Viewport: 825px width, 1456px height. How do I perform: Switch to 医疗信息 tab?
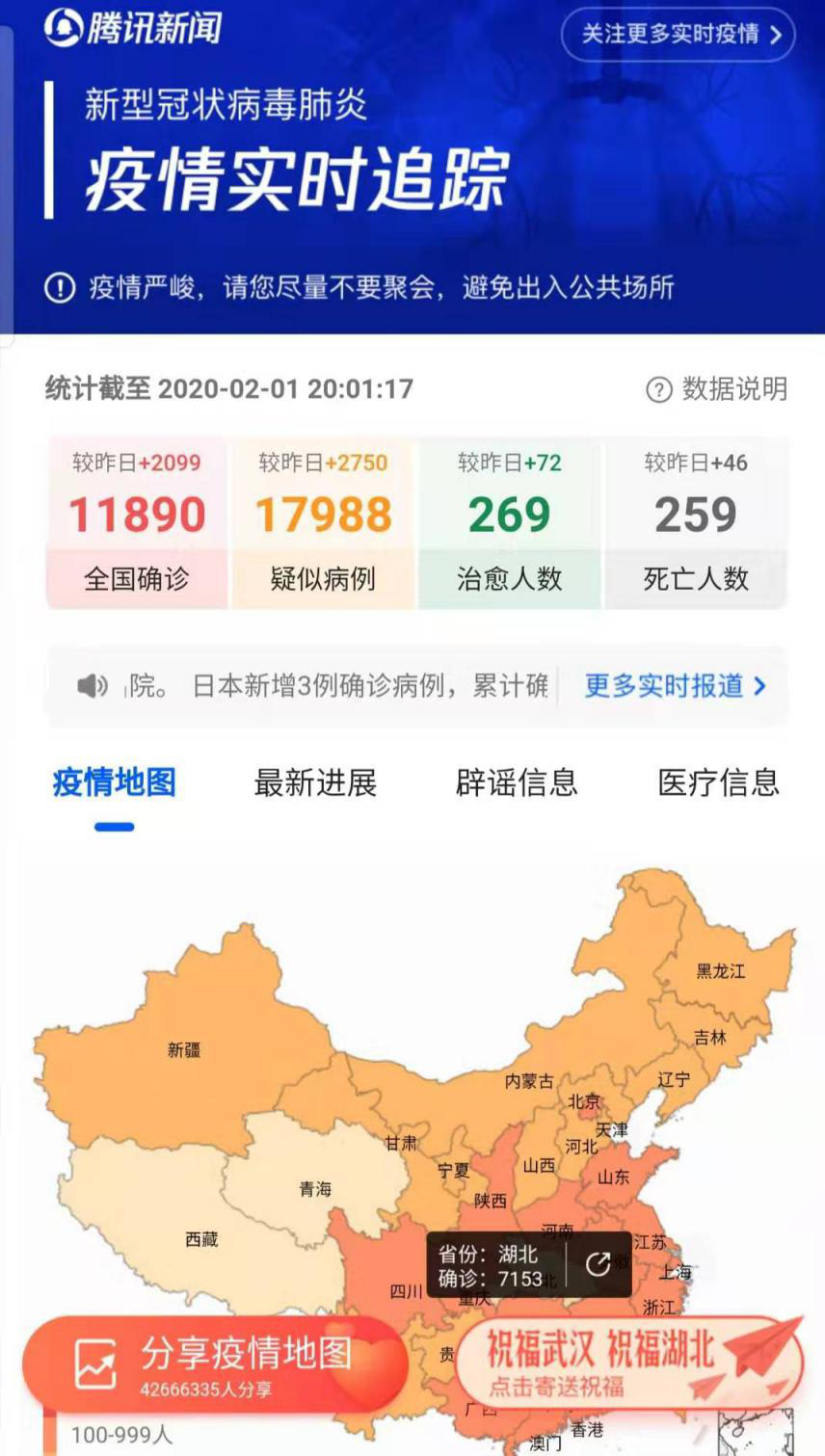pos(718,782)
